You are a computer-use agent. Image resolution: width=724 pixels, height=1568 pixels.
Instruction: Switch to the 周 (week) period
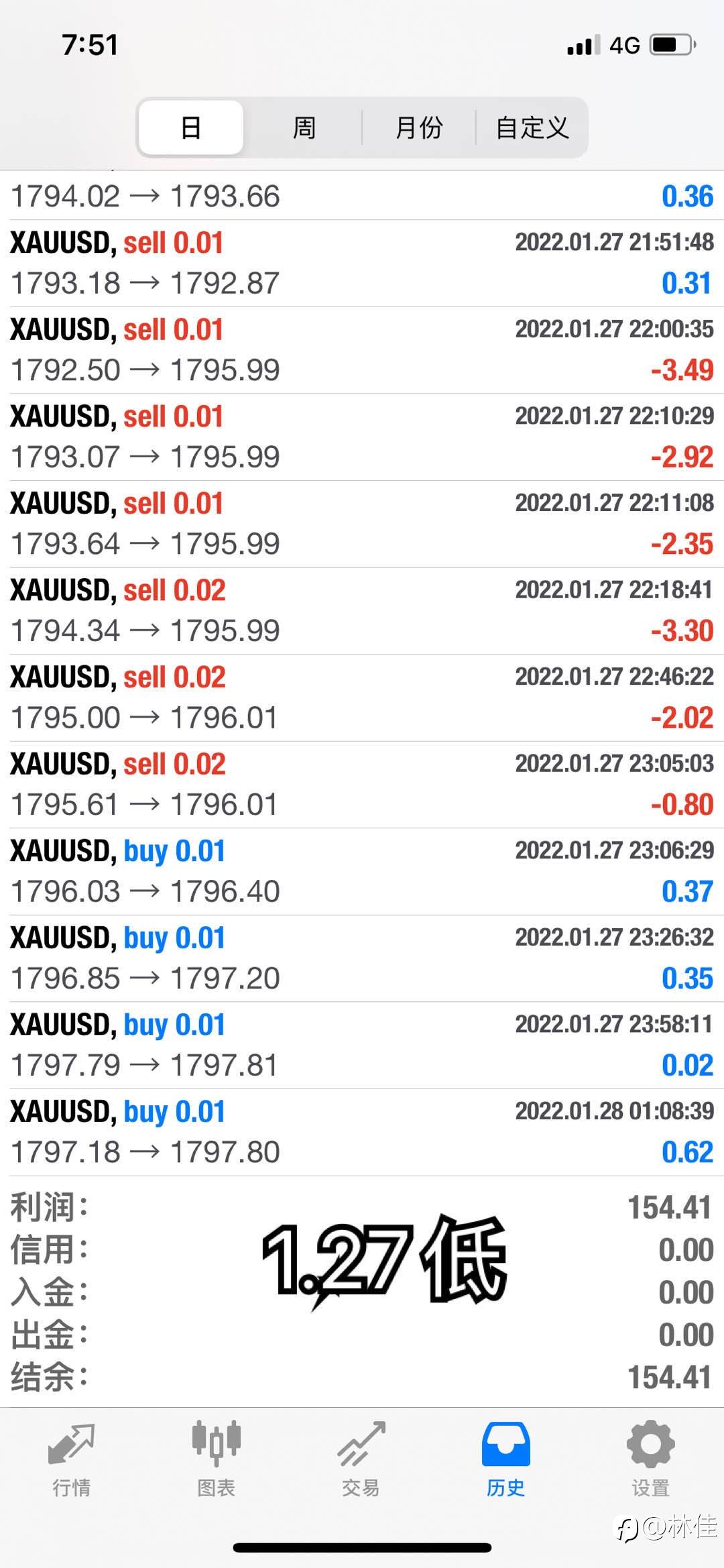tap(304, 127)
